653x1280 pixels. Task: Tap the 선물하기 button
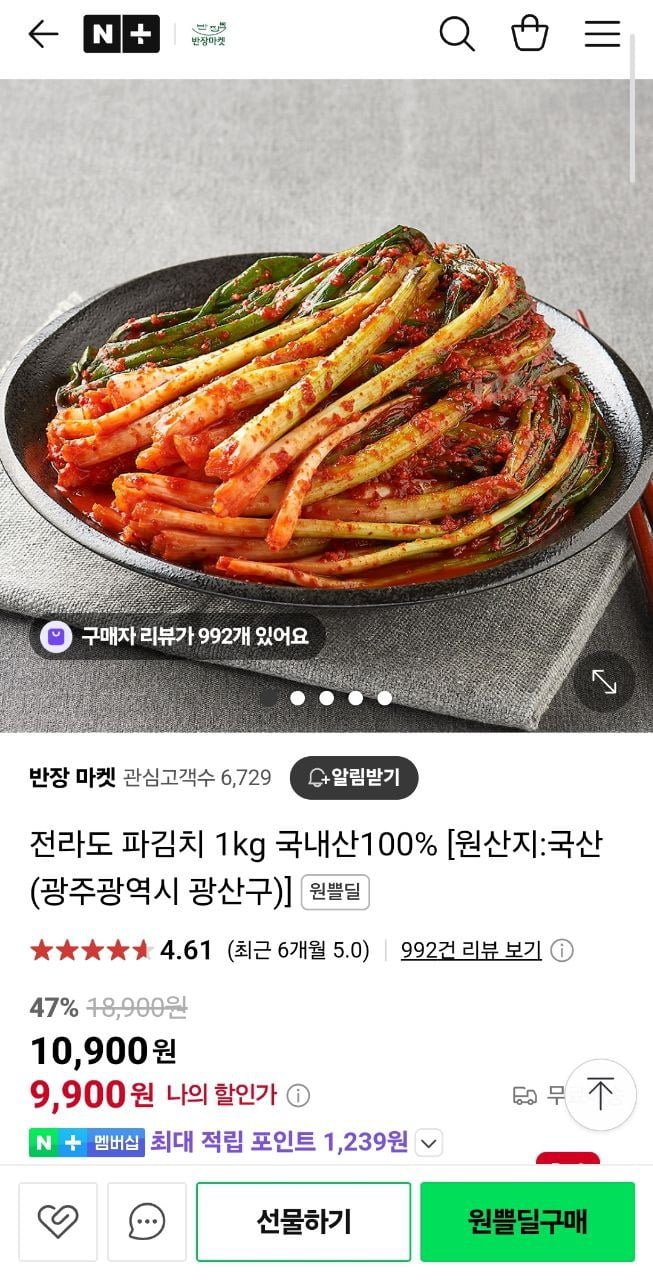click(x=303, y=1221)
